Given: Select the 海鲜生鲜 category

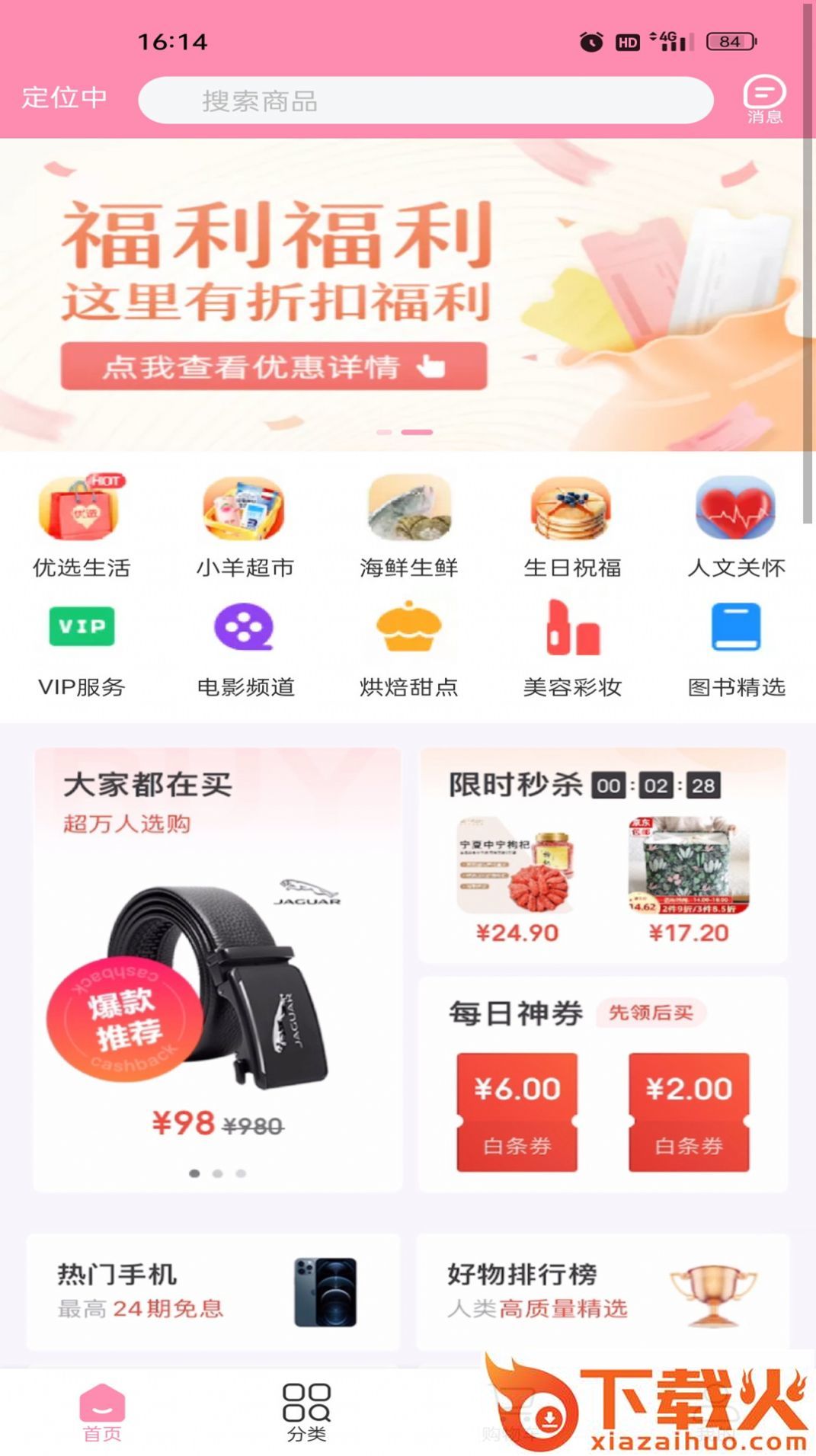Looking at the screenshot, I should [x=408, y=526].
